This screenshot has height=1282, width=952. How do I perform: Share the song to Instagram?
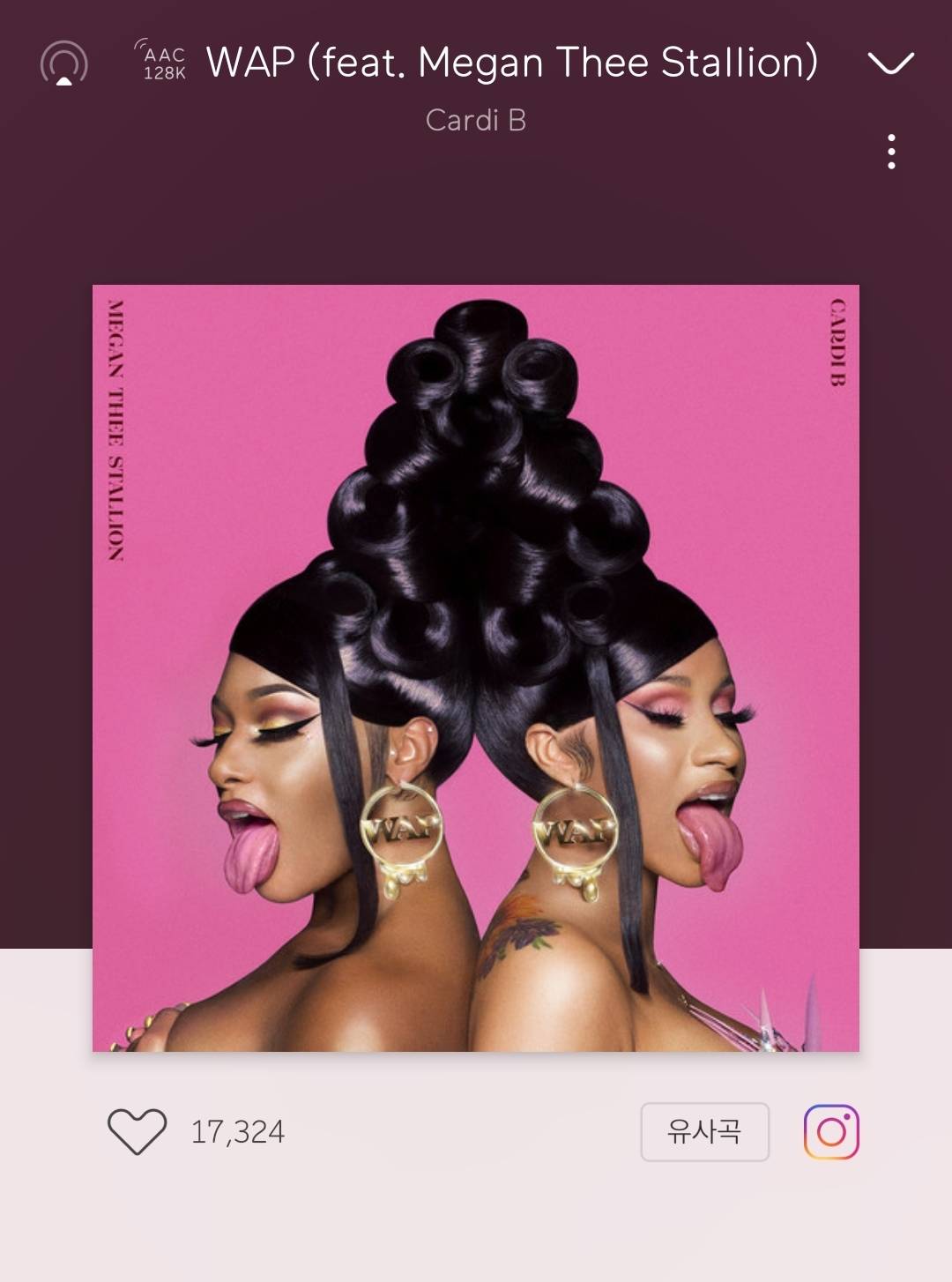830,1131
